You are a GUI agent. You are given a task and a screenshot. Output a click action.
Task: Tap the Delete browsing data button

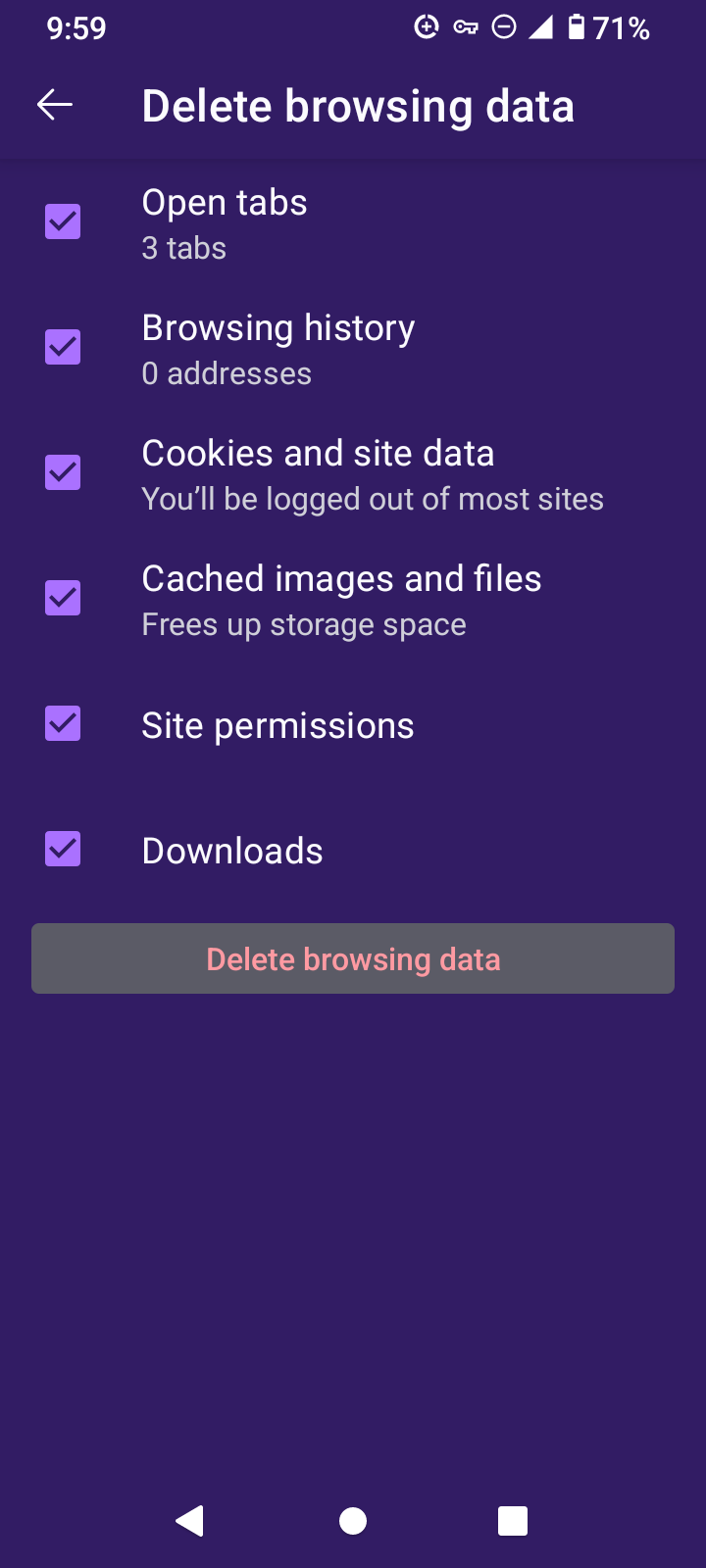[x=353, y=958]
